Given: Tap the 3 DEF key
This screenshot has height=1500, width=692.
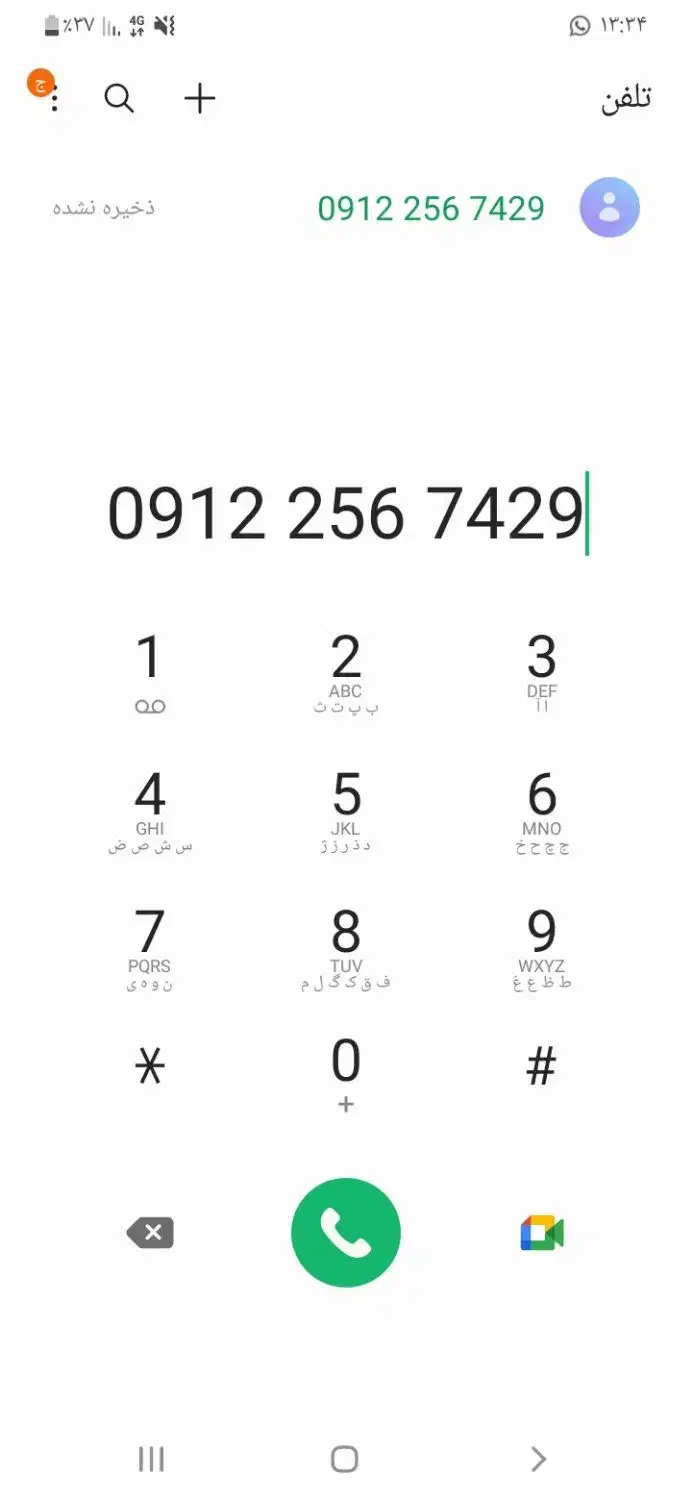Looking at the screenshot, I should (541, 672).
